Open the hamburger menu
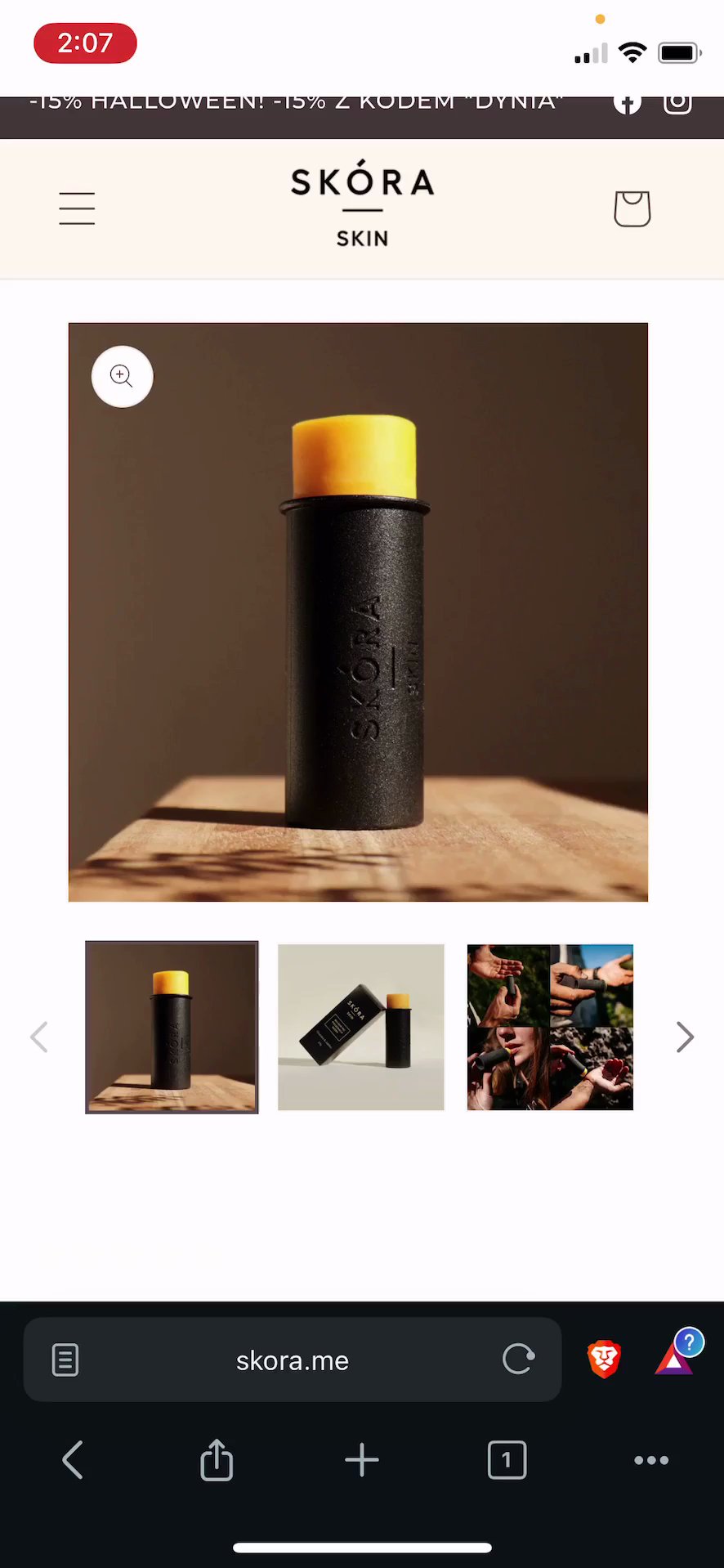 click(x=77, y=208)
